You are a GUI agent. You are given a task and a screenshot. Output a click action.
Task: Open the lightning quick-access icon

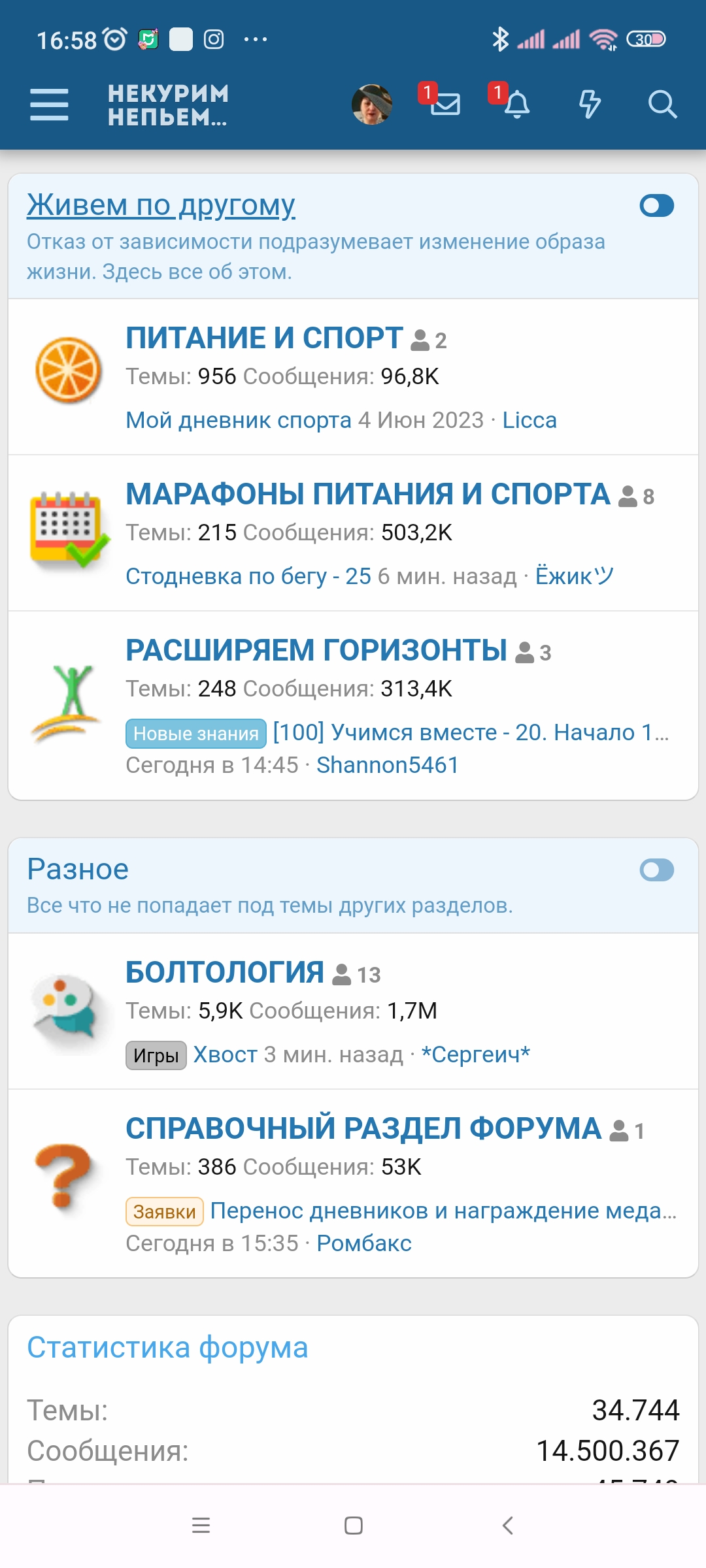point(590,105)
